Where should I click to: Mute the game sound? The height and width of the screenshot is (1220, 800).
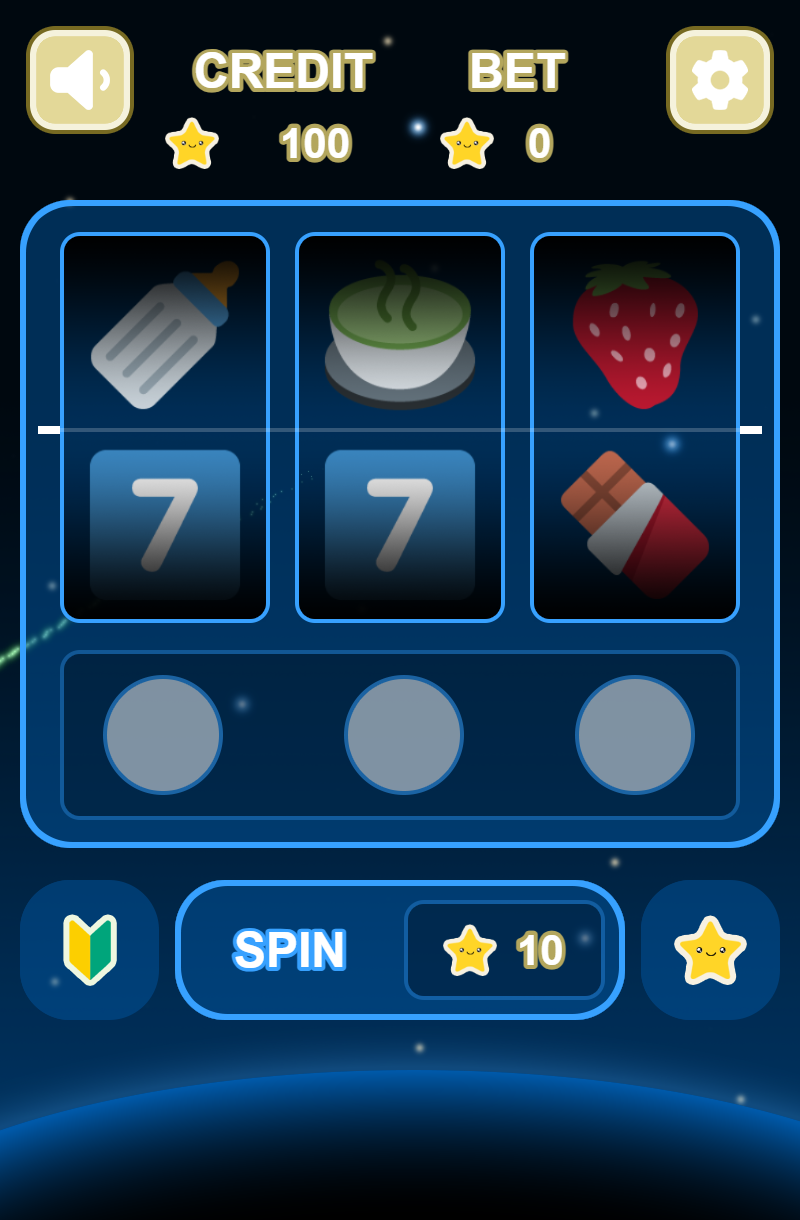tap(80, 80)
